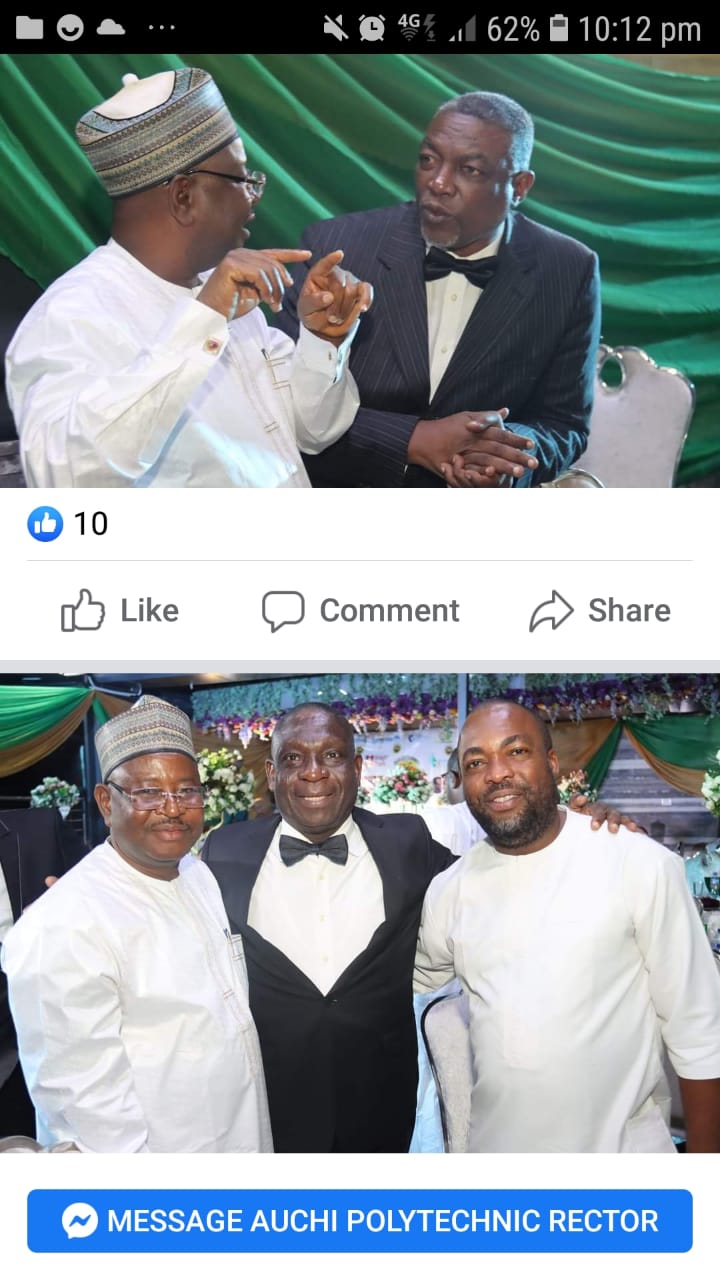
Task: Message Auchi Polytechnic Rector
Action: coord(360,1221)
